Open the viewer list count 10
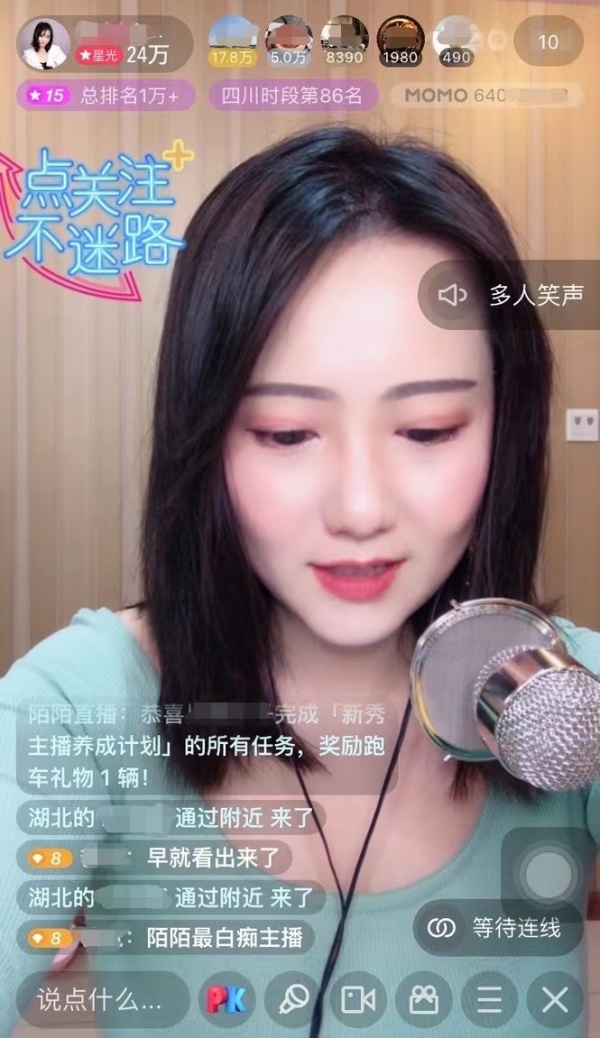This screenshot has height=1038, width=600. [548, 42]
